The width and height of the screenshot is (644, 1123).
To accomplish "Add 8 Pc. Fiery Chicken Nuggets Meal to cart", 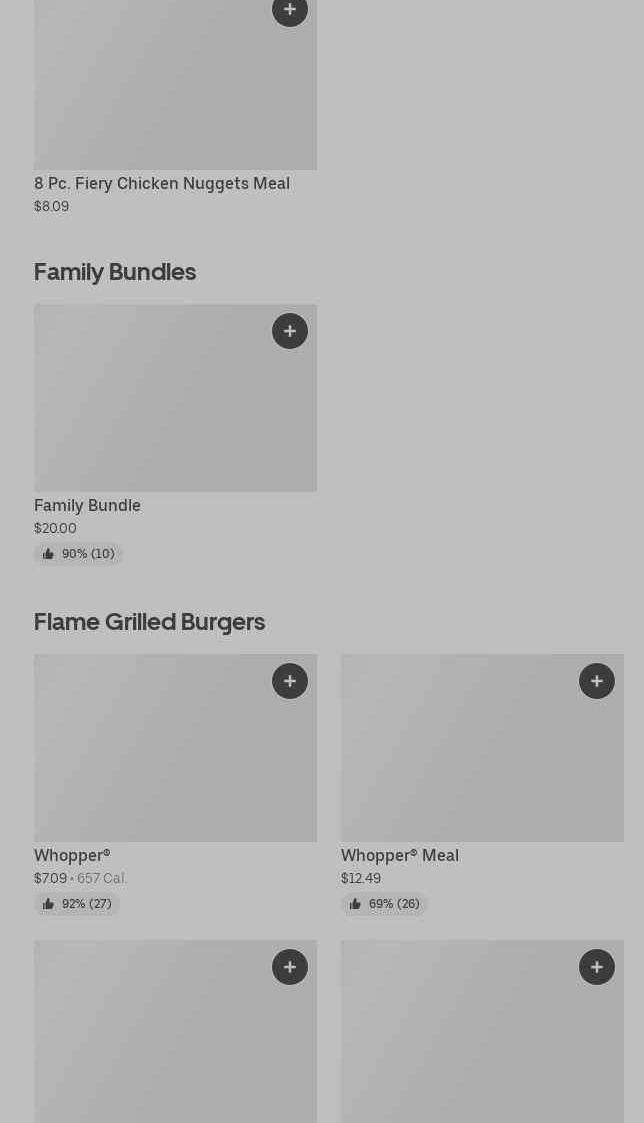I will 290,10.
